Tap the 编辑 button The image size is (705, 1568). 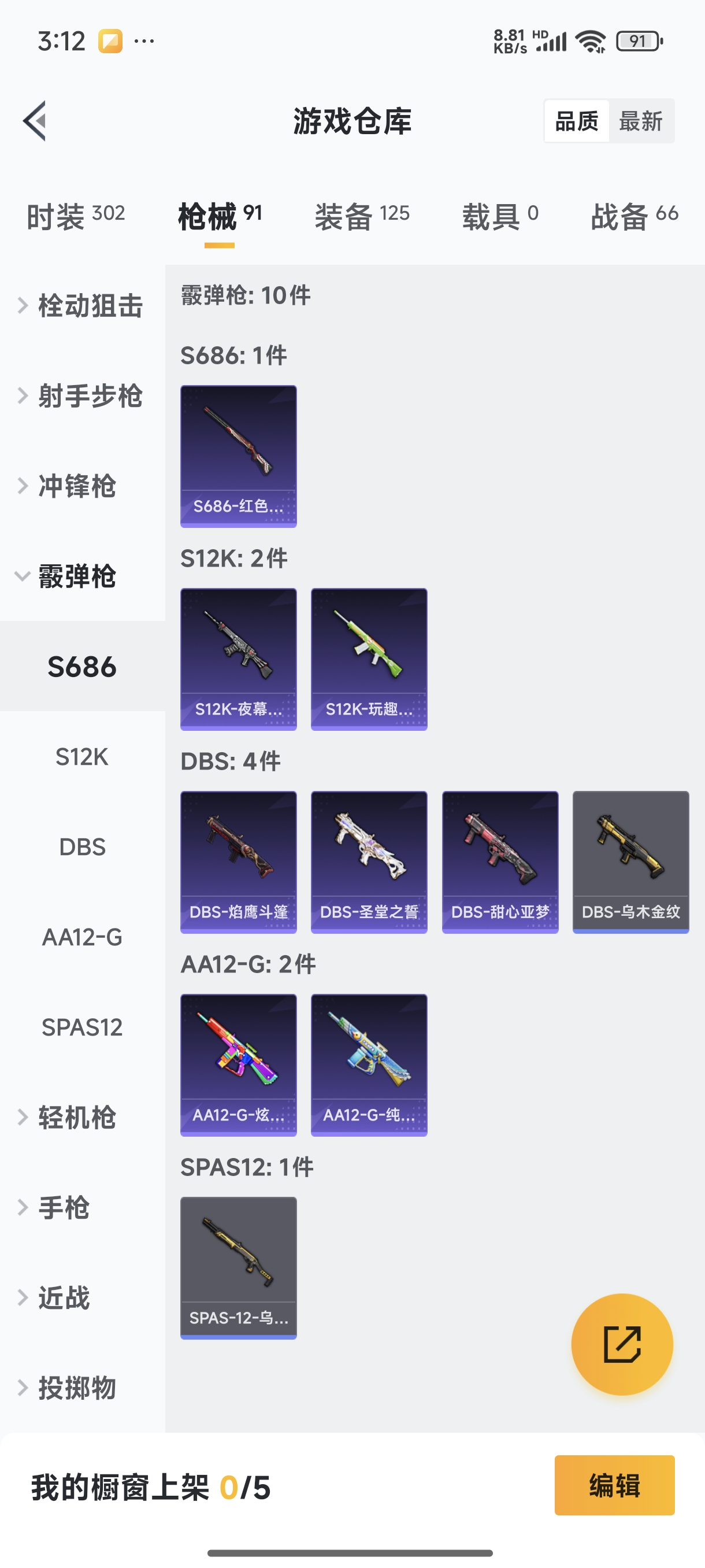coord(614,1485)
